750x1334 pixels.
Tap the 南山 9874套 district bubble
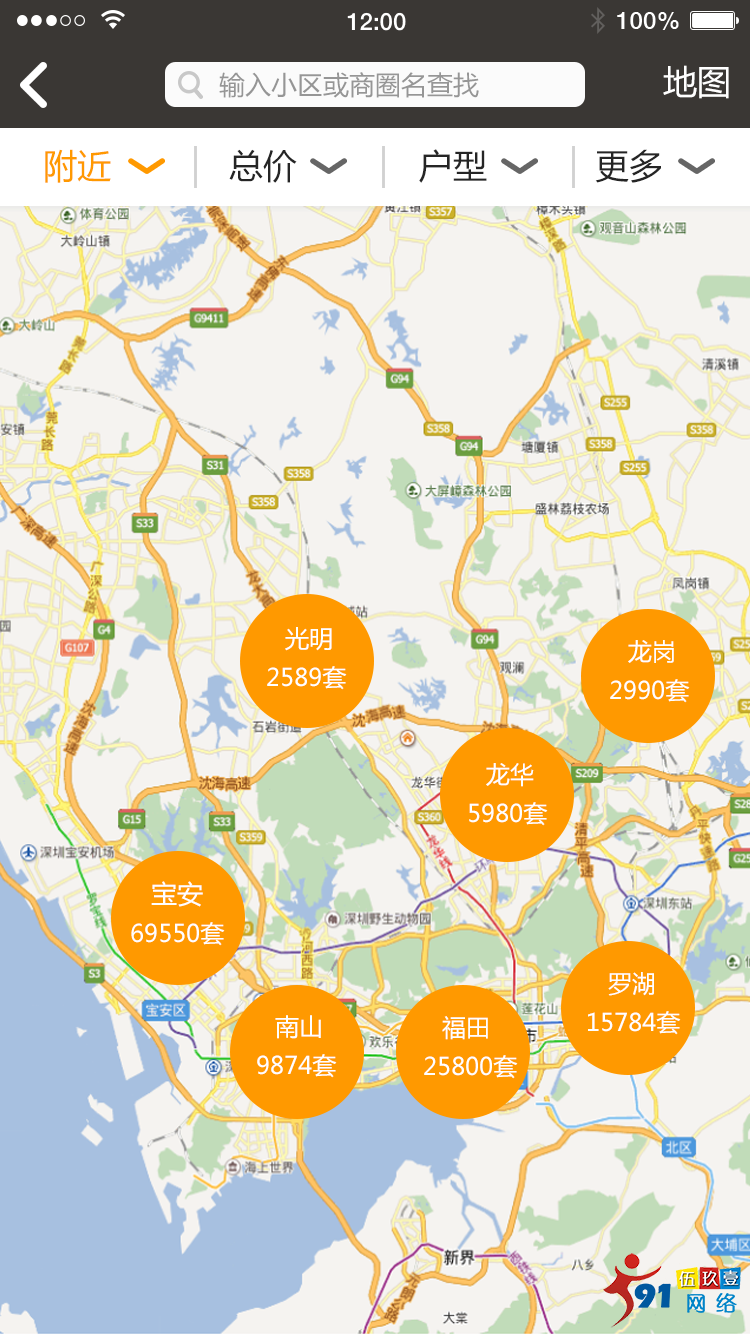pyautogui.click(x=297, y=1051)
